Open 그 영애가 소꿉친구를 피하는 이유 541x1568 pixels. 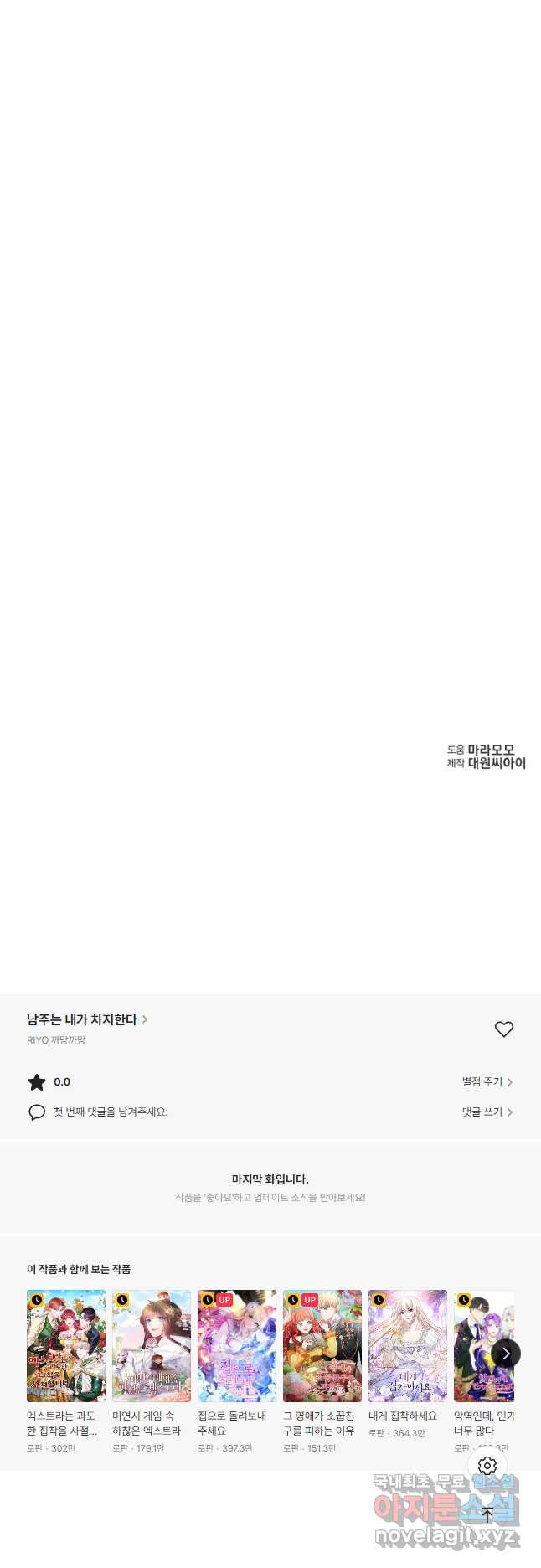point(322,1346)
